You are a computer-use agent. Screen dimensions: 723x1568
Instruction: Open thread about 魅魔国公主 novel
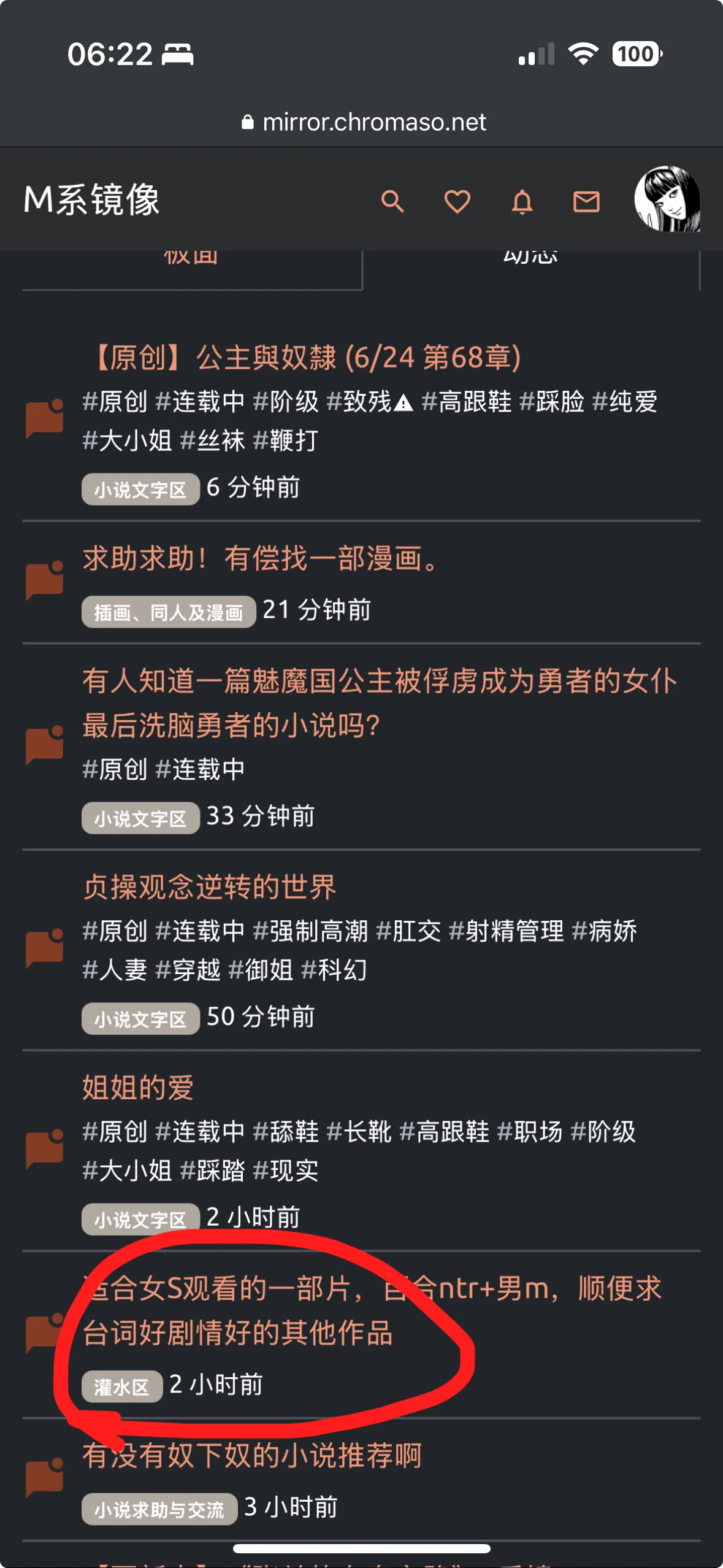pos(379,702)
